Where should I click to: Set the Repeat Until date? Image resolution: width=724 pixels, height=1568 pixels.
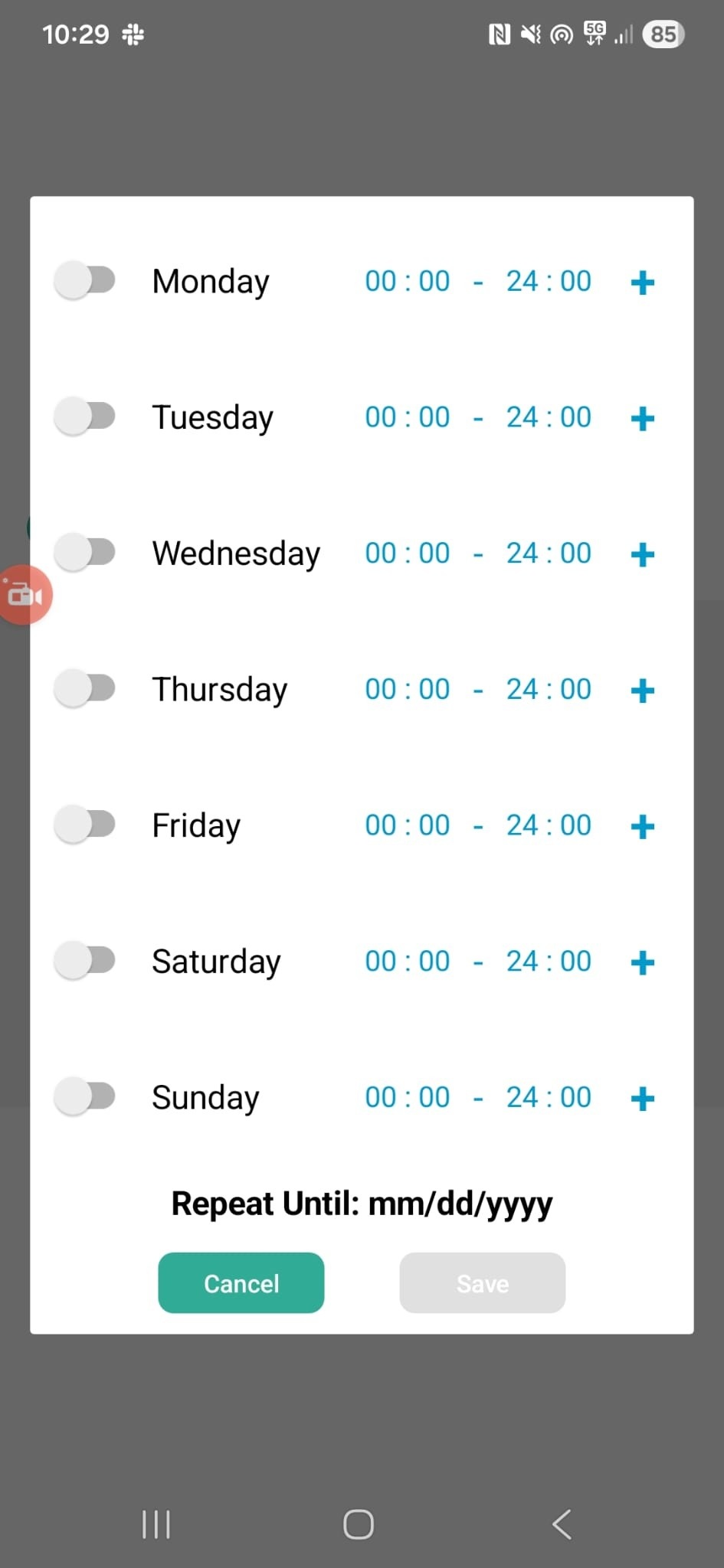pos(460,1204)
